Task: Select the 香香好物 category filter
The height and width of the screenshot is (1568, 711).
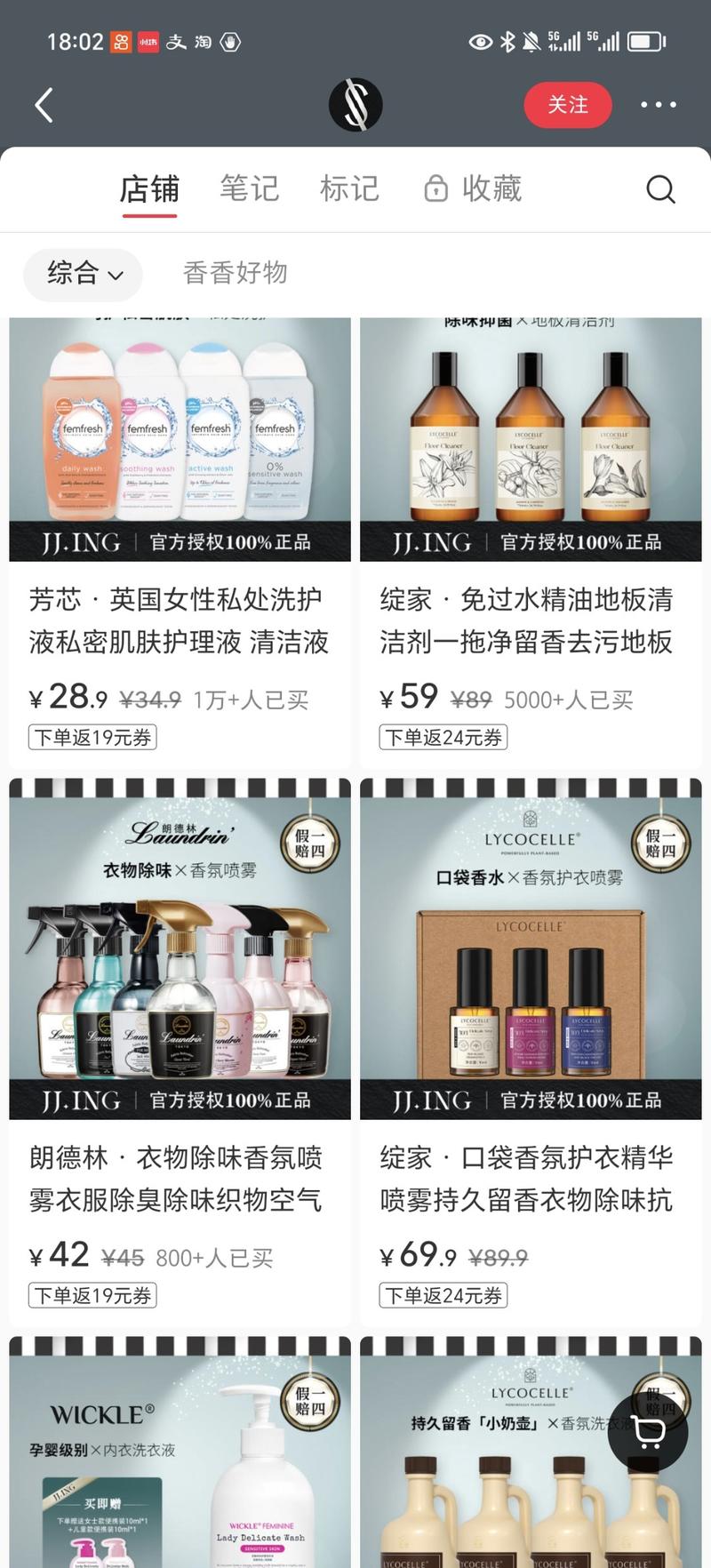Action: [x=234, y=273]
